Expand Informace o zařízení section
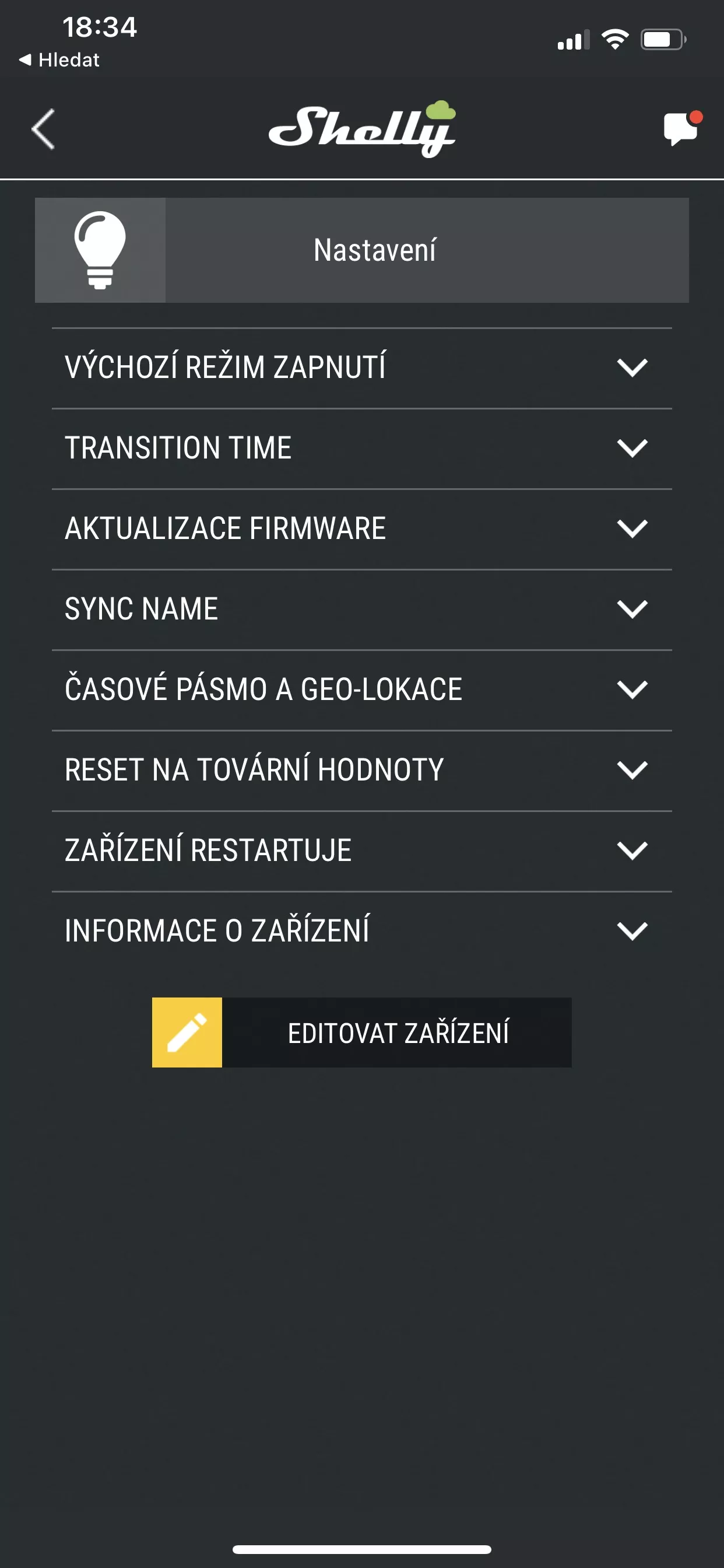Screen dimensions: 724x1568 click(x=362, y=930)
